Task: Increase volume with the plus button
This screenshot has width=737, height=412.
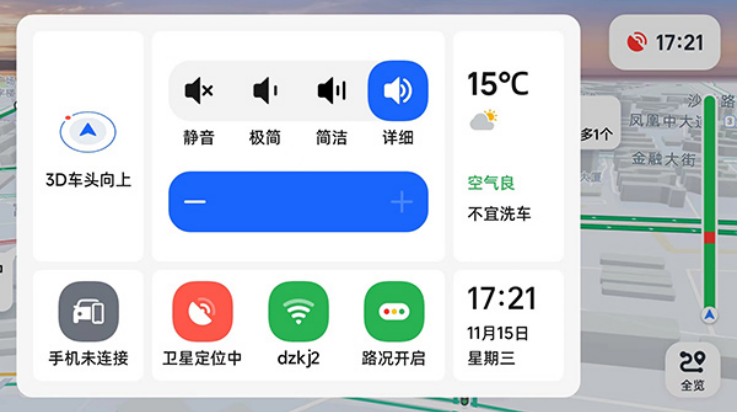Action: point(401,202)
